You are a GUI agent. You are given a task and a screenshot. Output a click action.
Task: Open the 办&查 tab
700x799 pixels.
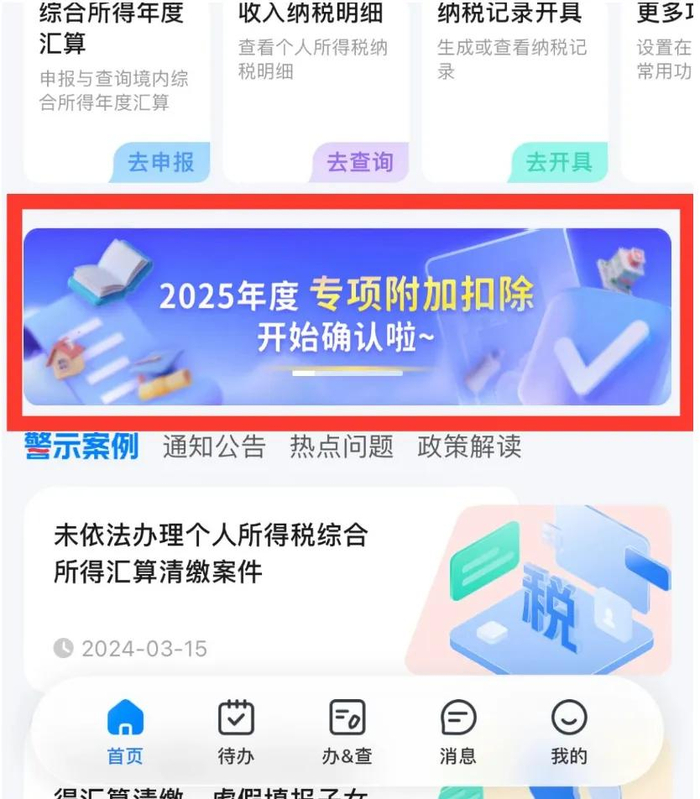tap(347, 732)
